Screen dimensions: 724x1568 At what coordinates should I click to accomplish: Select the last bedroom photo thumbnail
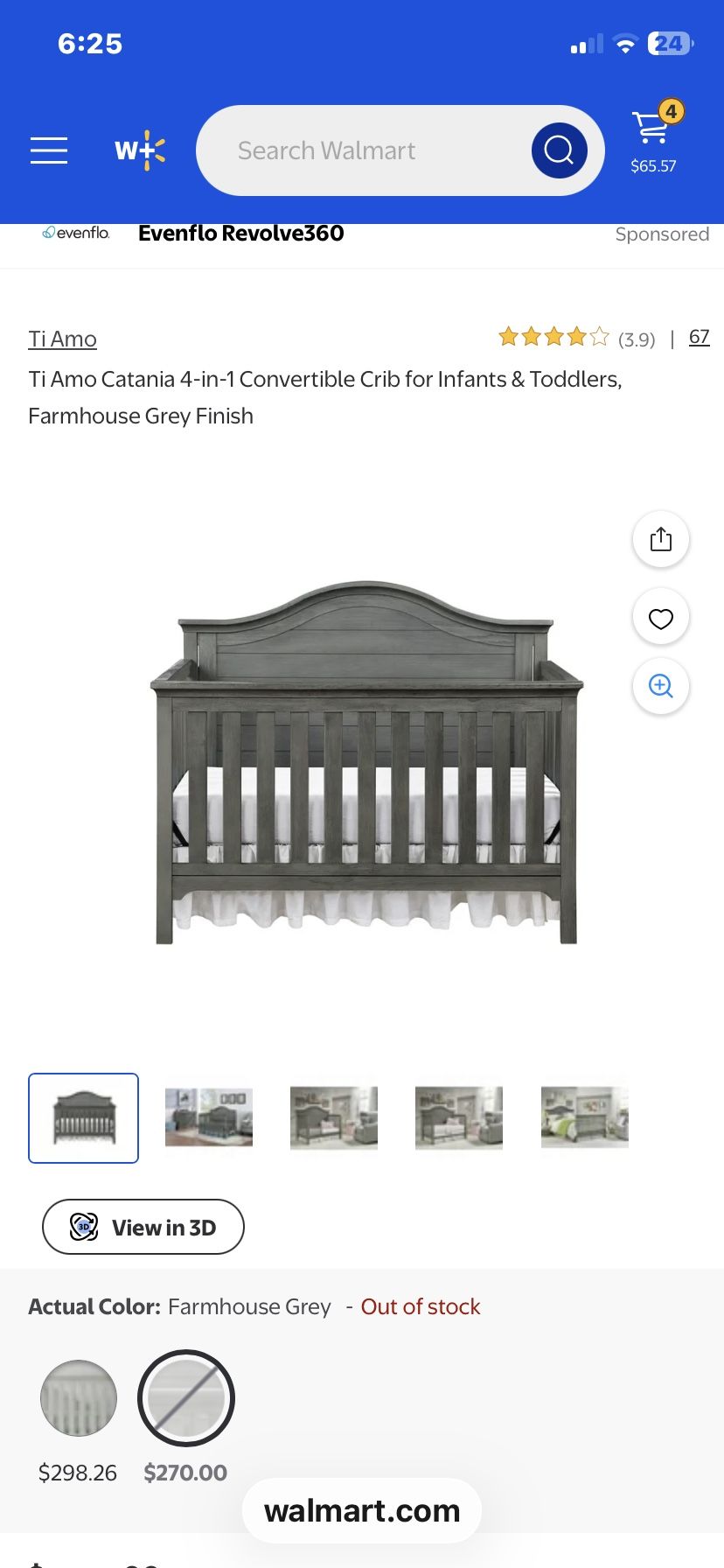point(584,1116)
